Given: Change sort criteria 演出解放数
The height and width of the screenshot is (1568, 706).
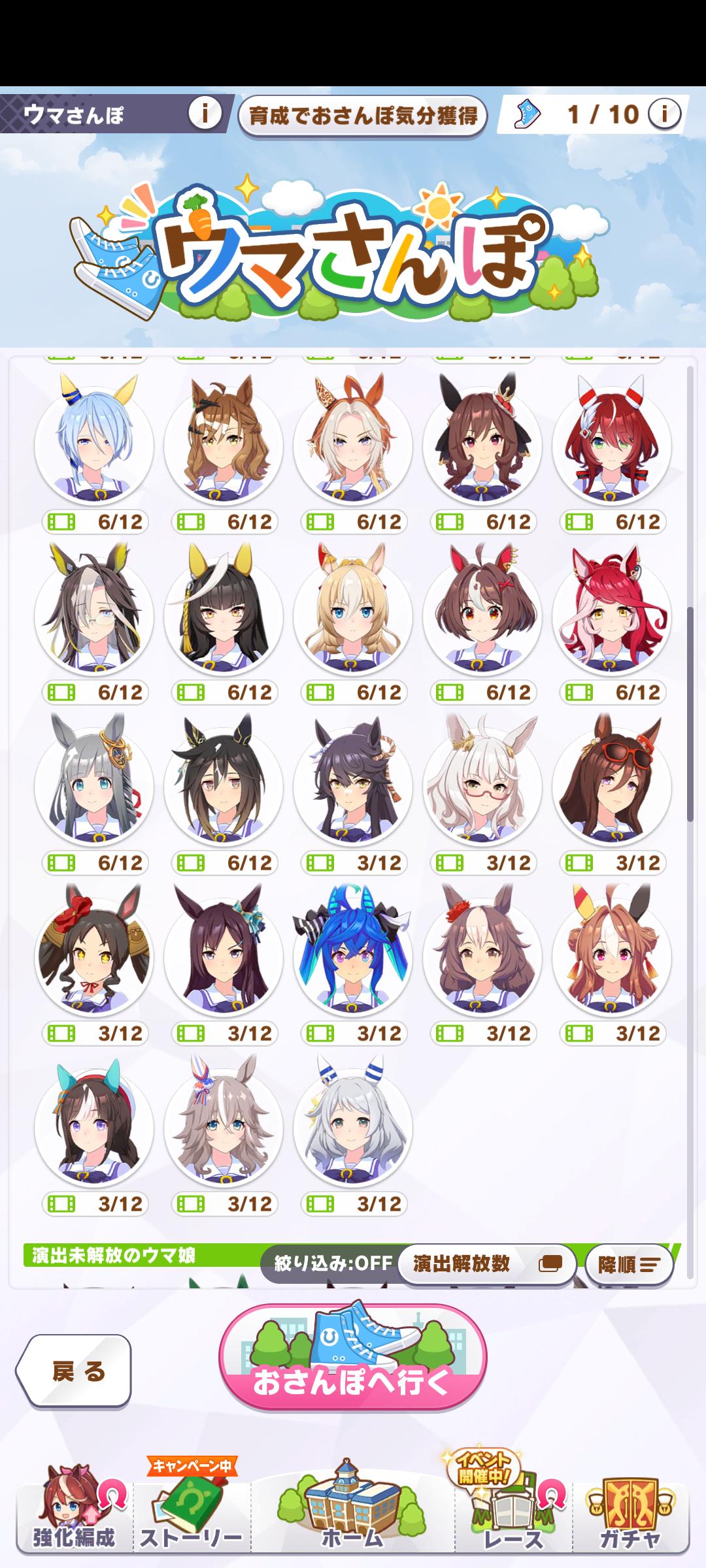Looking at the screenshot, I should point(487,1264).
